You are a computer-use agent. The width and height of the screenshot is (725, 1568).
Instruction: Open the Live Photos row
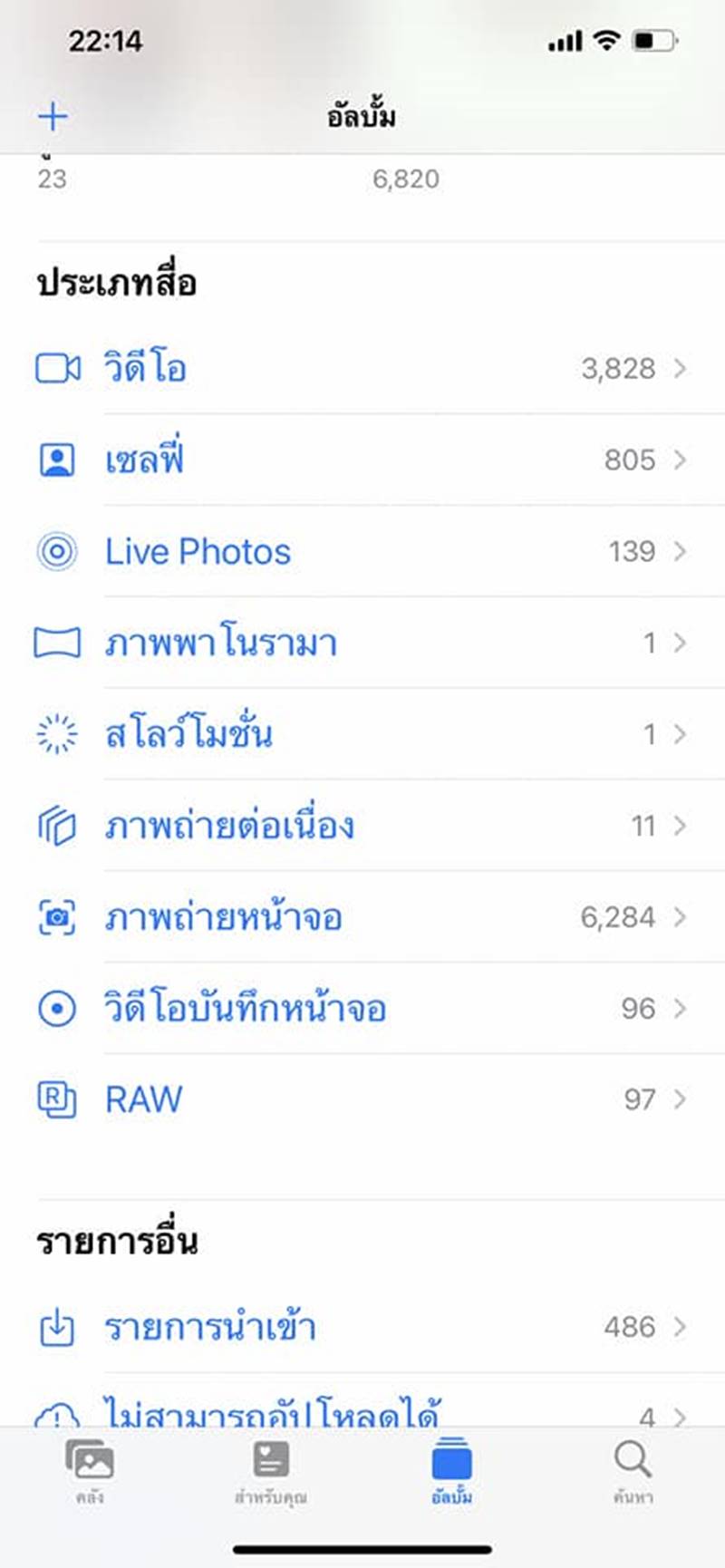click(362, 551)
